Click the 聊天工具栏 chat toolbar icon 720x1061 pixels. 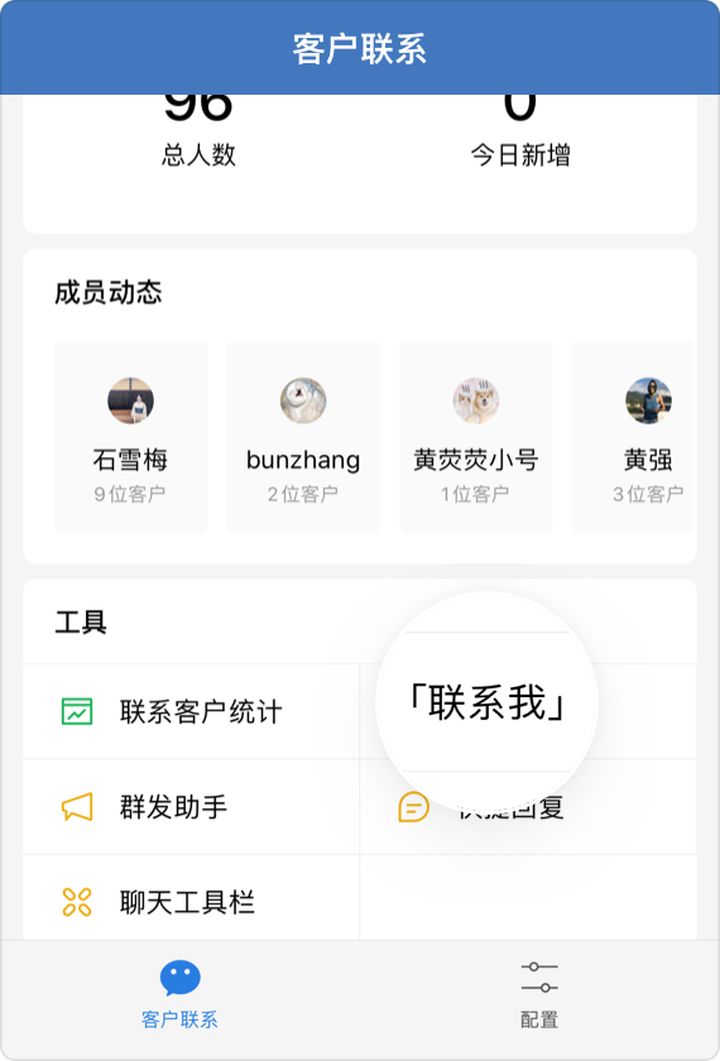[x=78, y=900]
